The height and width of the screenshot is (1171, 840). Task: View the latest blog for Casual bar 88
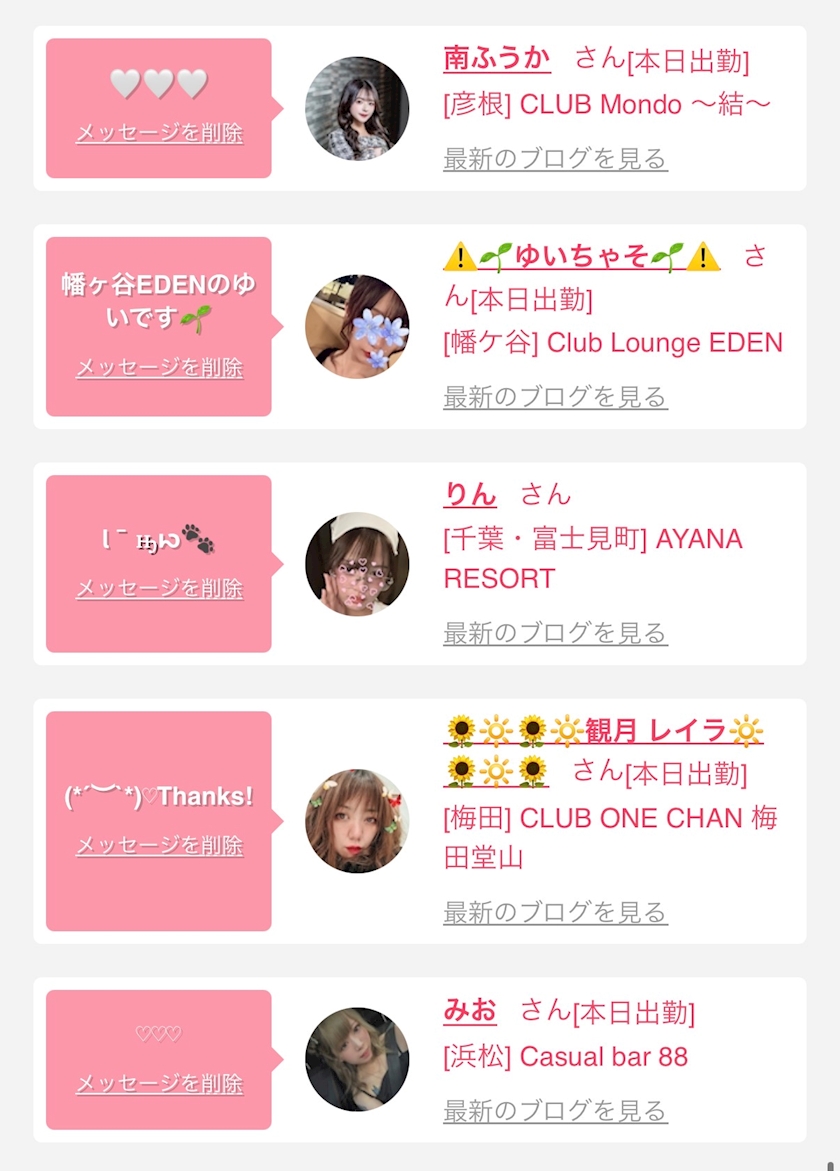[x=555, y=1111]
